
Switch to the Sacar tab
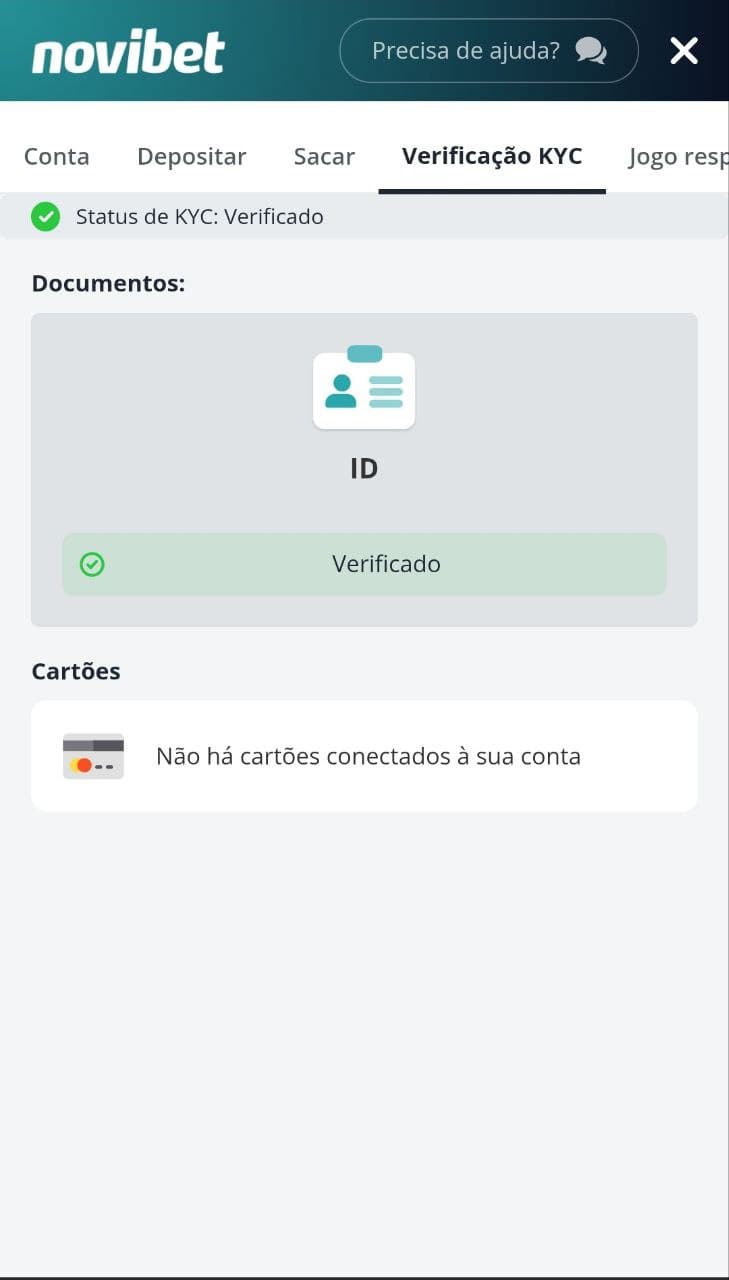point(324,156)
